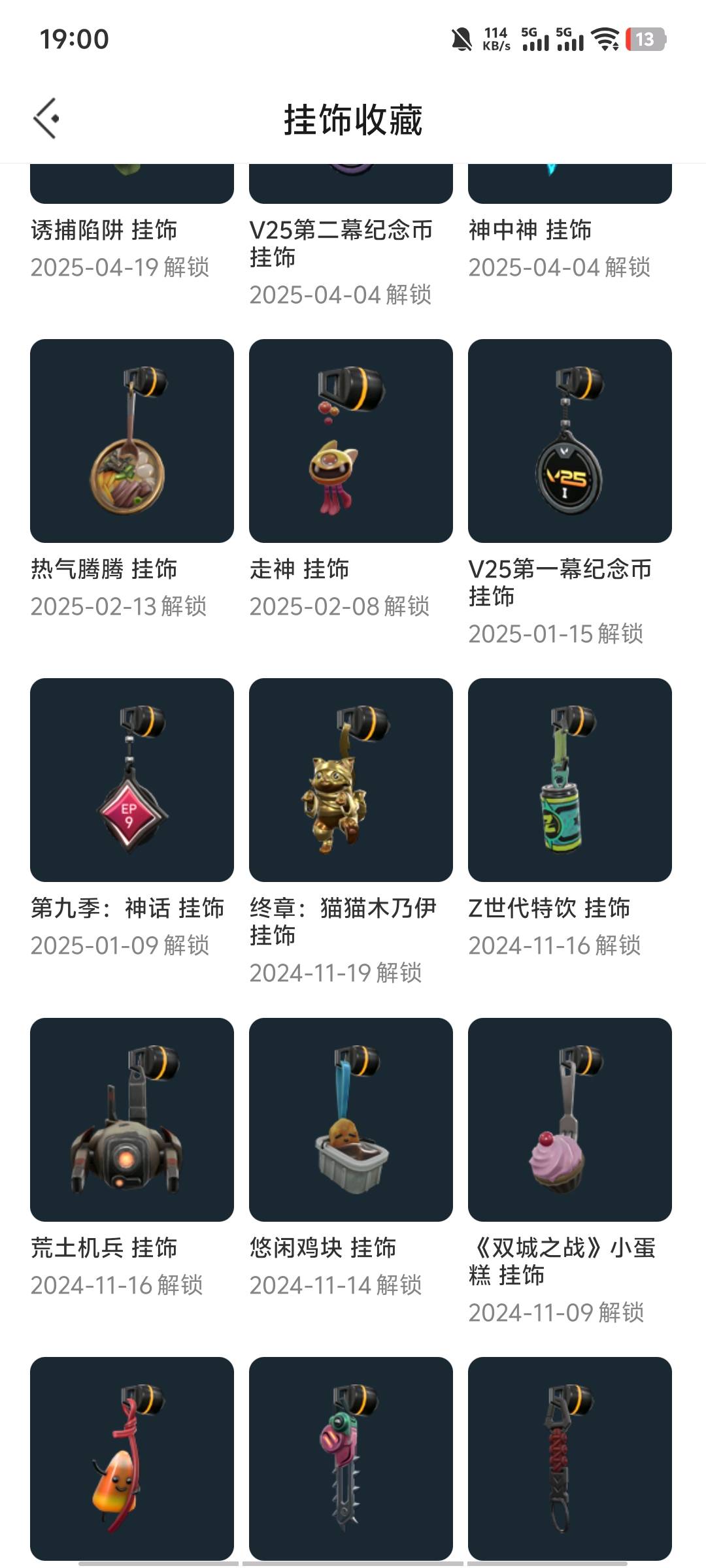Open the pink chainsaw charm tile

351,1458
